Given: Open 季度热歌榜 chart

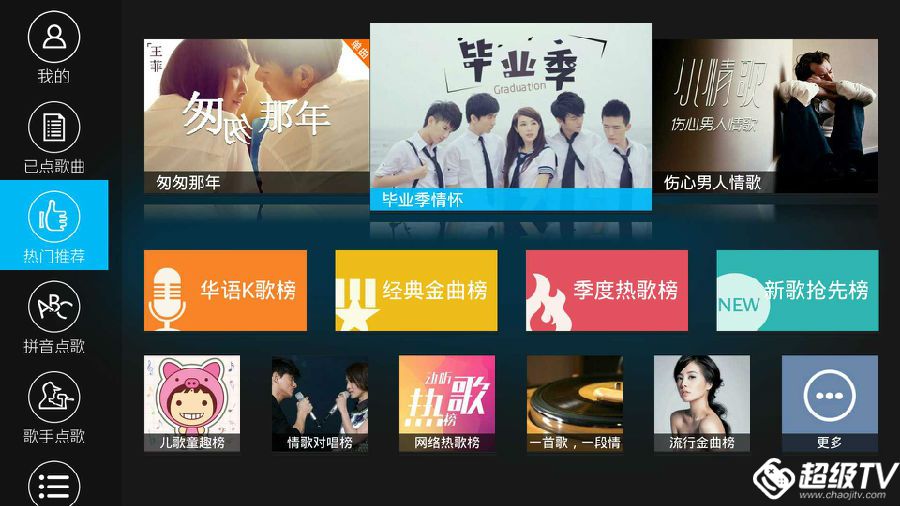Looking at the screenshot, I should [x=606, y=290].
